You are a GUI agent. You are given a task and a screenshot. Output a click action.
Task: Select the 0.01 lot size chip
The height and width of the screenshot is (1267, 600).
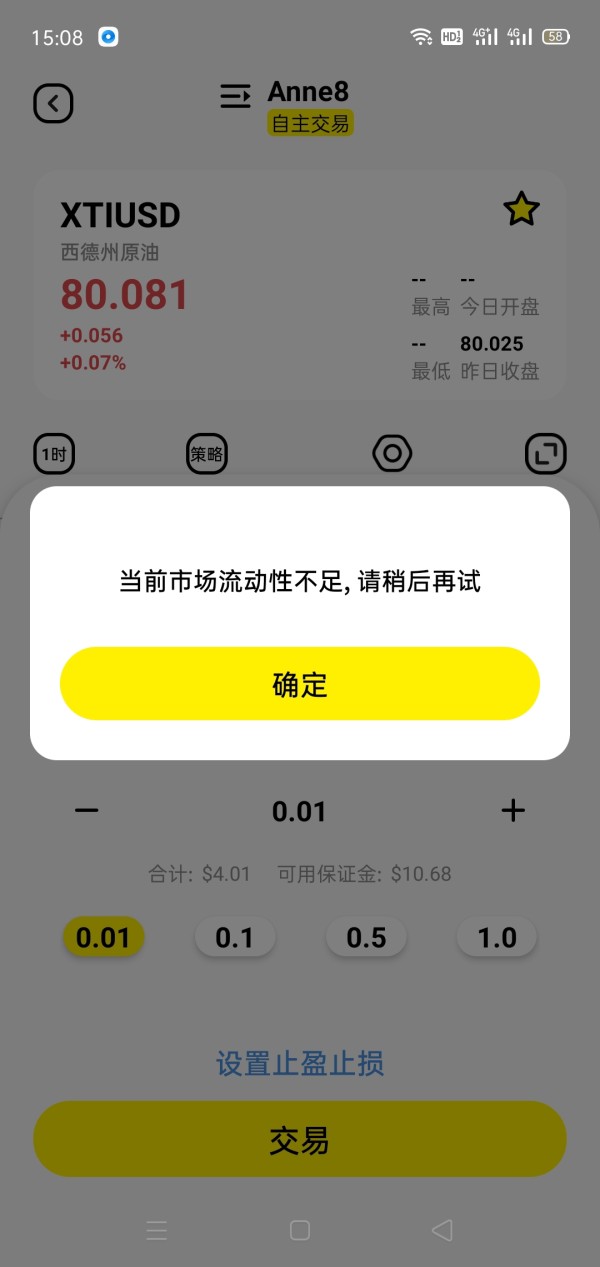[104, 938]
